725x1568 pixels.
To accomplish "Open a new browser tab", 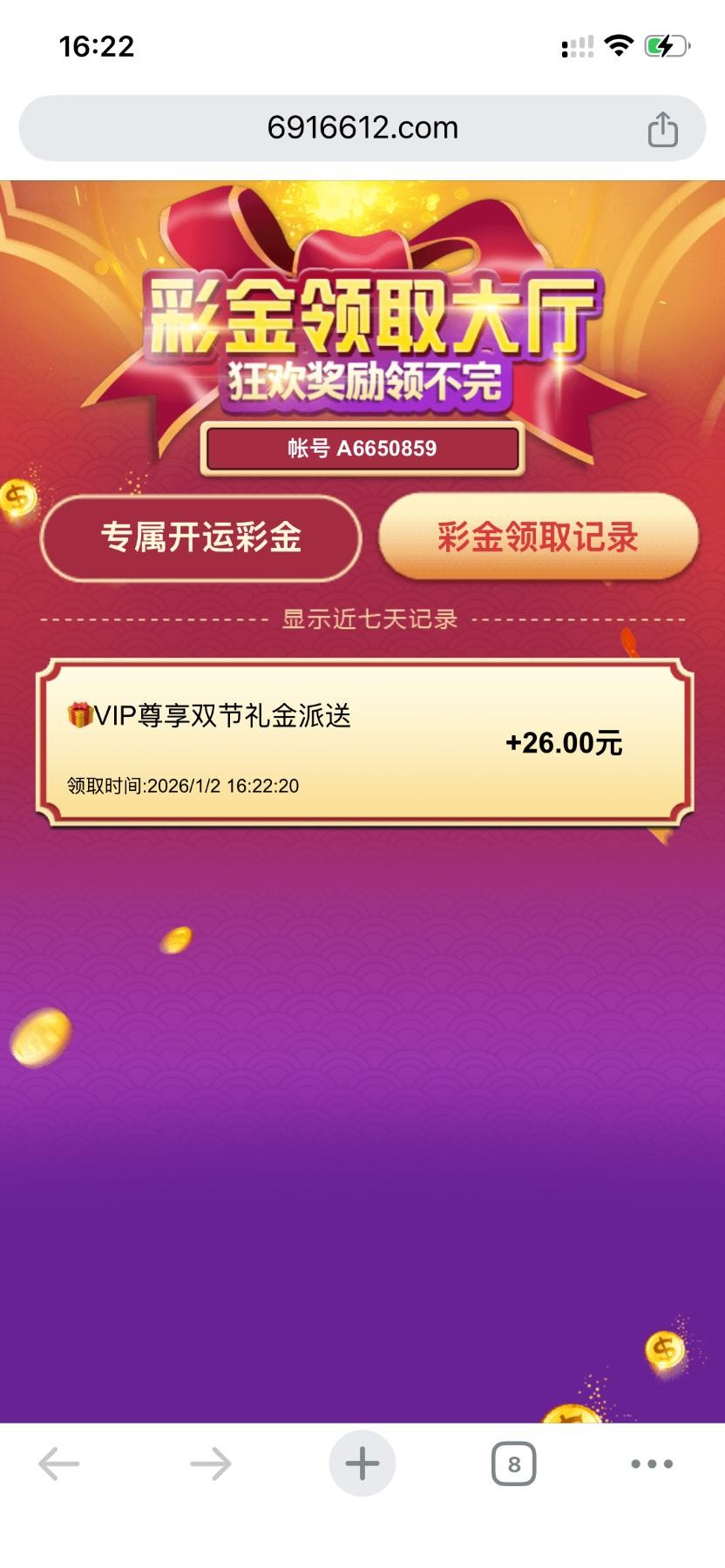I will click(x=362, y=1463).
